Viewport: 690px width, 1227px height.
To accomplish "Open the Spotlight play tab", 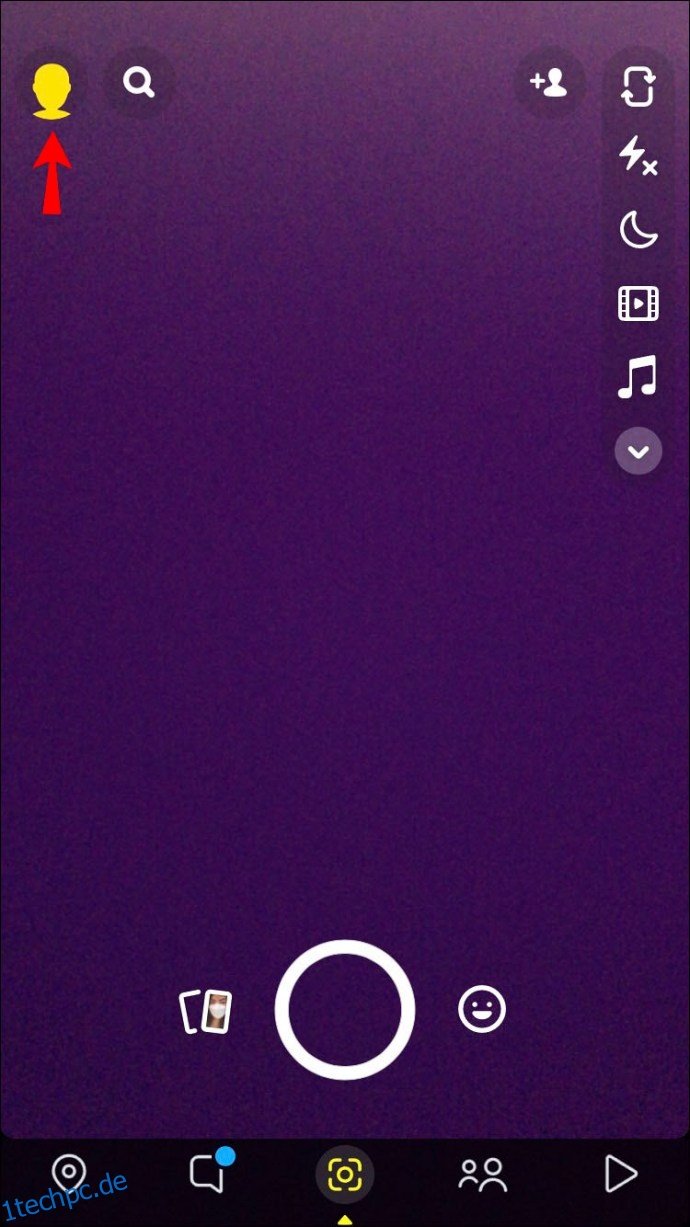I will [x=620, y=1175].
